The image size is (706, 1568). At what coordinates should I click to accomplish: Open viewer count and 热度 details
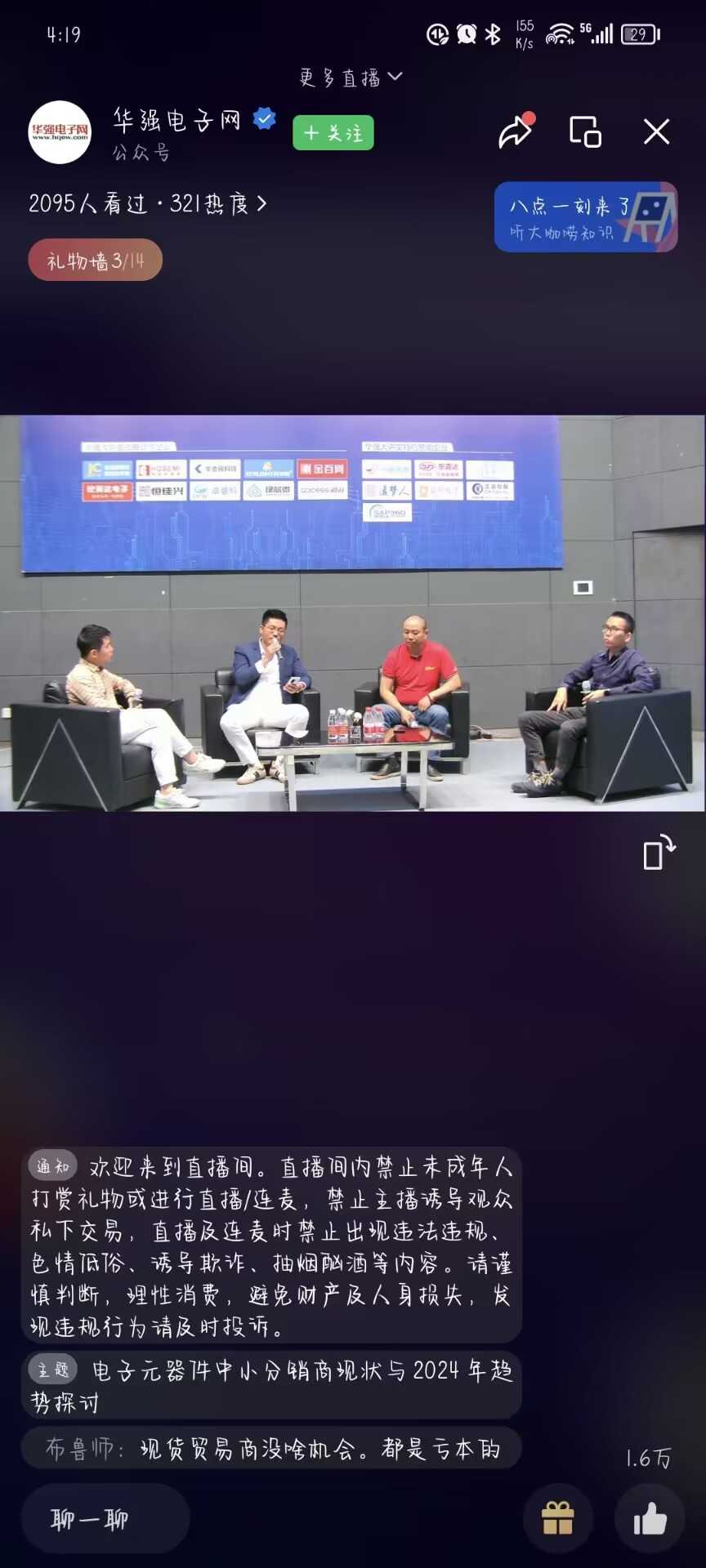[147, 203]
